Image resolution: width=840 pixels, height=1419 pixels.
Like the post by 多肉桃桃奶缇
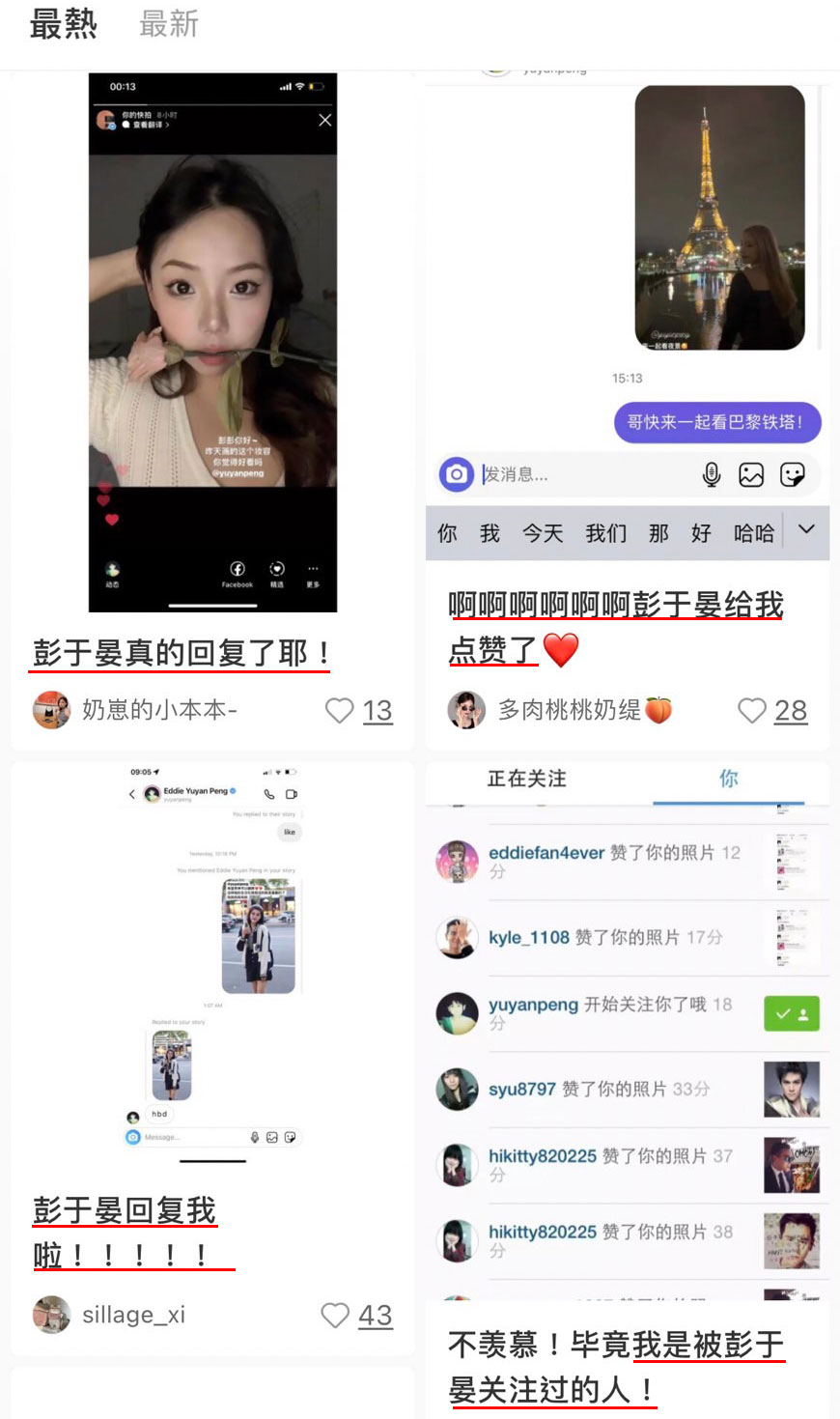[x=752, y=711]
